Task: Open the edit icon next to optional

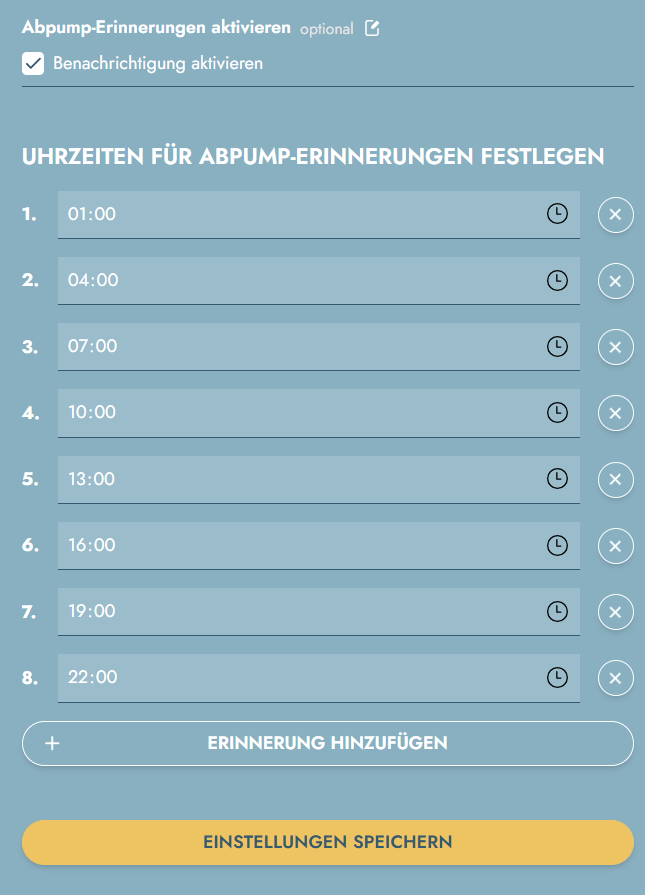Action: click(372, 28)
